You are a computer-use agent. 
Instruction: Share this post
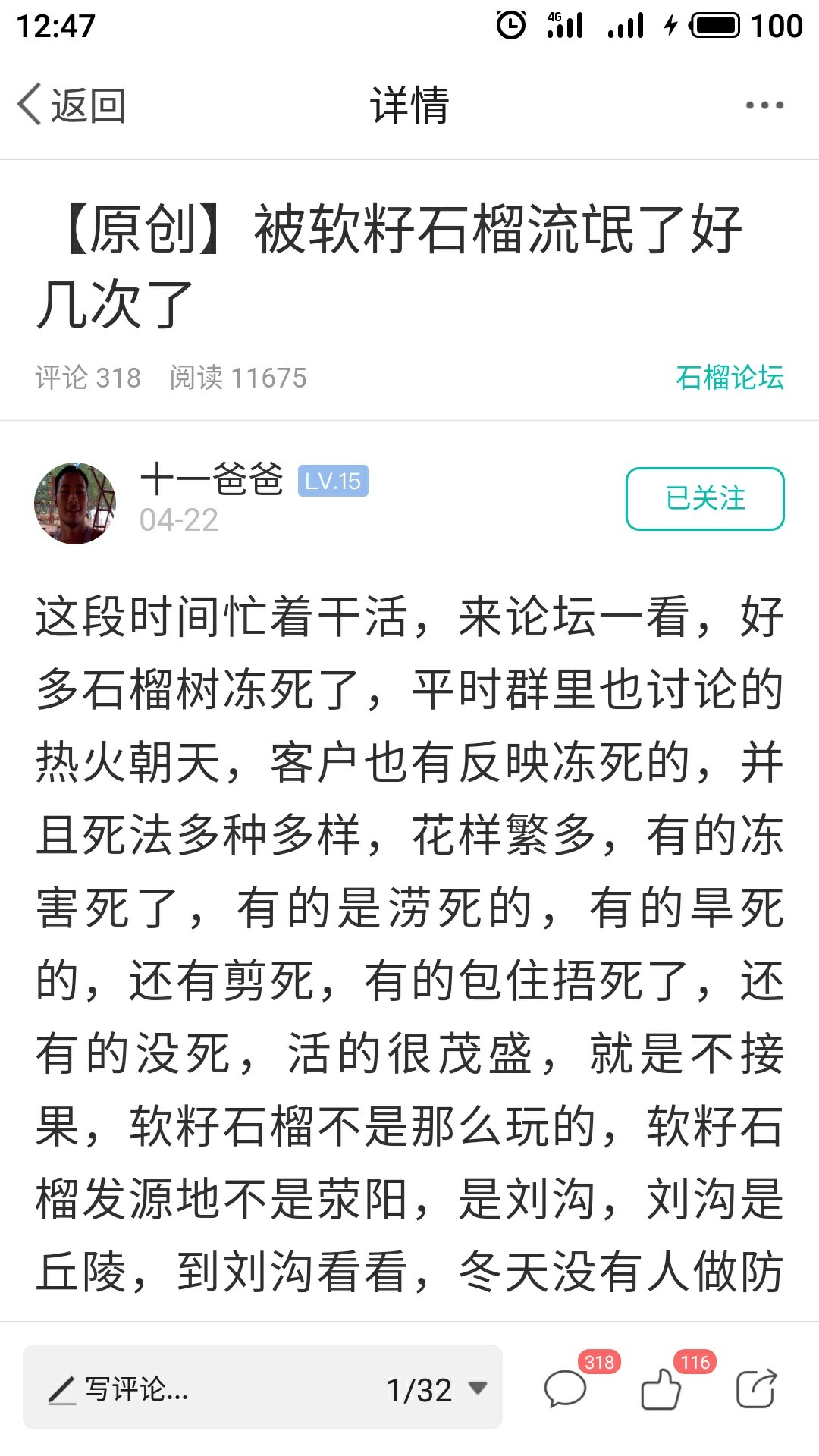click(756, 1389)
